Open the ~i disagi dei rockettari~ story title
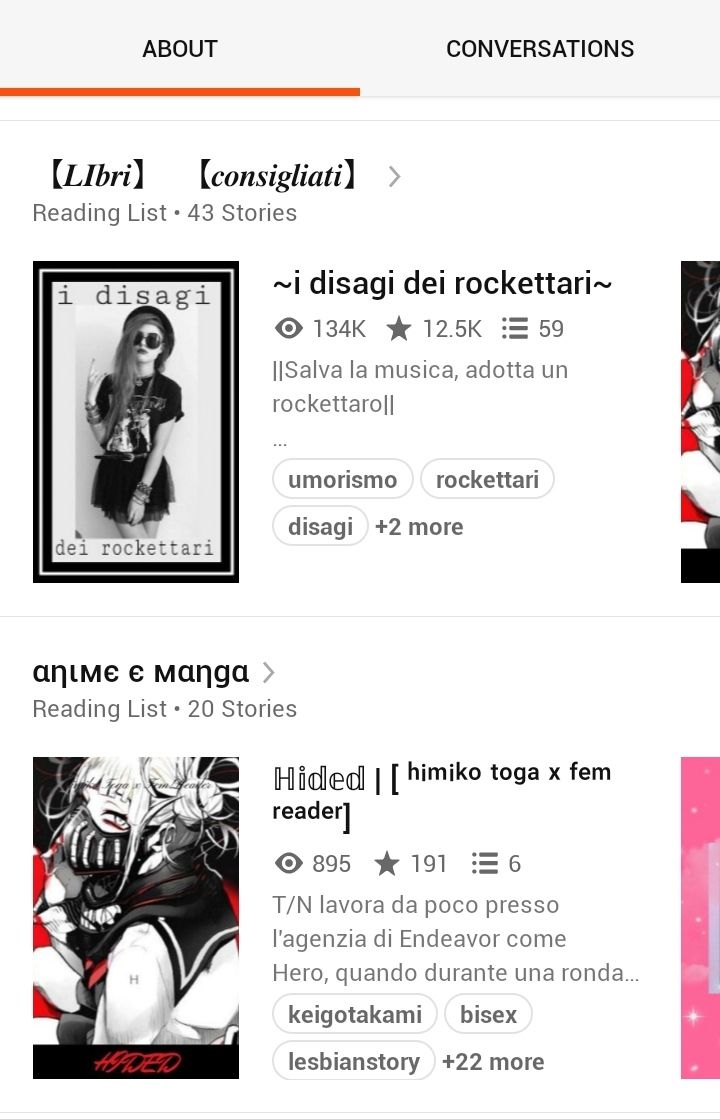The height and width of the screenshot is (1119, 720). 442,284
